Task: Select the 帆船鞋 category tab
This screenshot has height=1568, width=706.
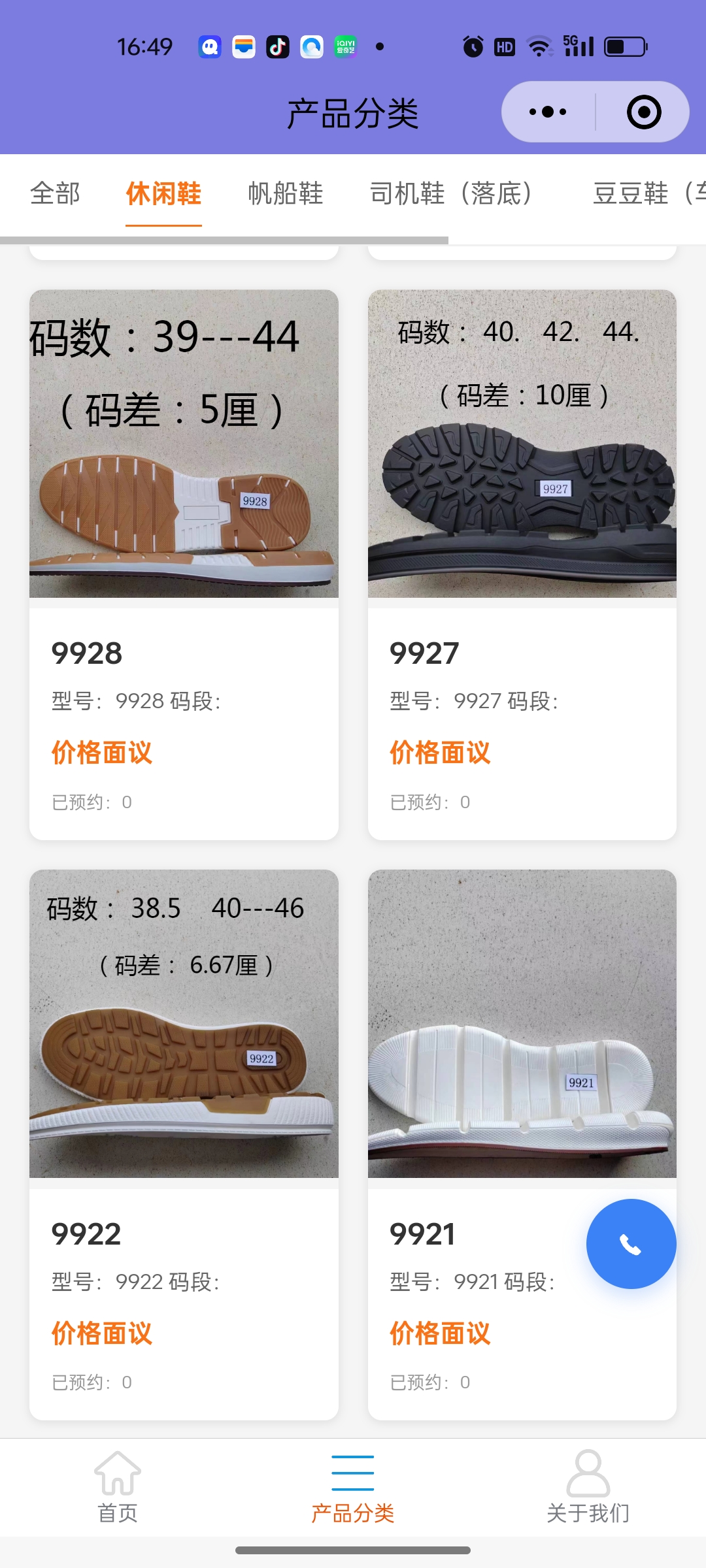Action: point(286,194)
